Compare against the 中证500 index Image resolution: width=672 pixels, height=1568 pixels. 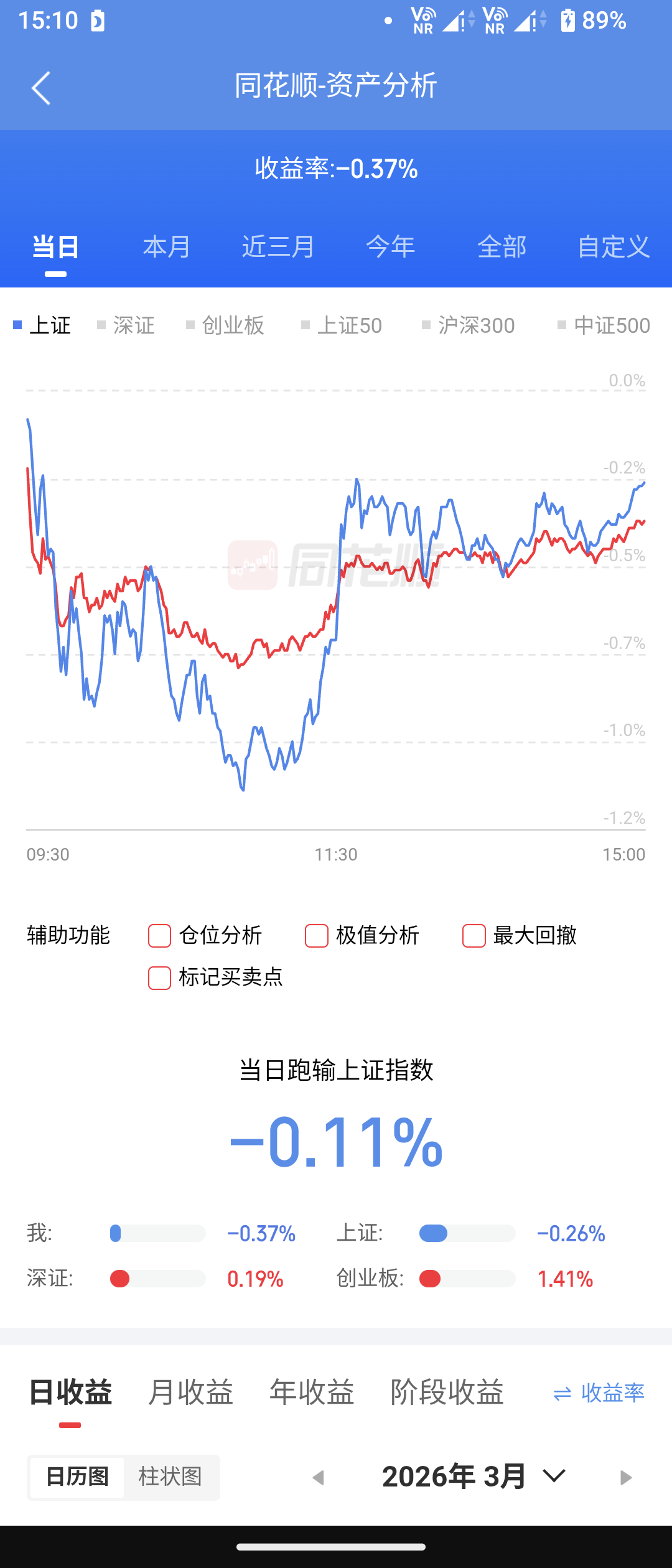604,325
